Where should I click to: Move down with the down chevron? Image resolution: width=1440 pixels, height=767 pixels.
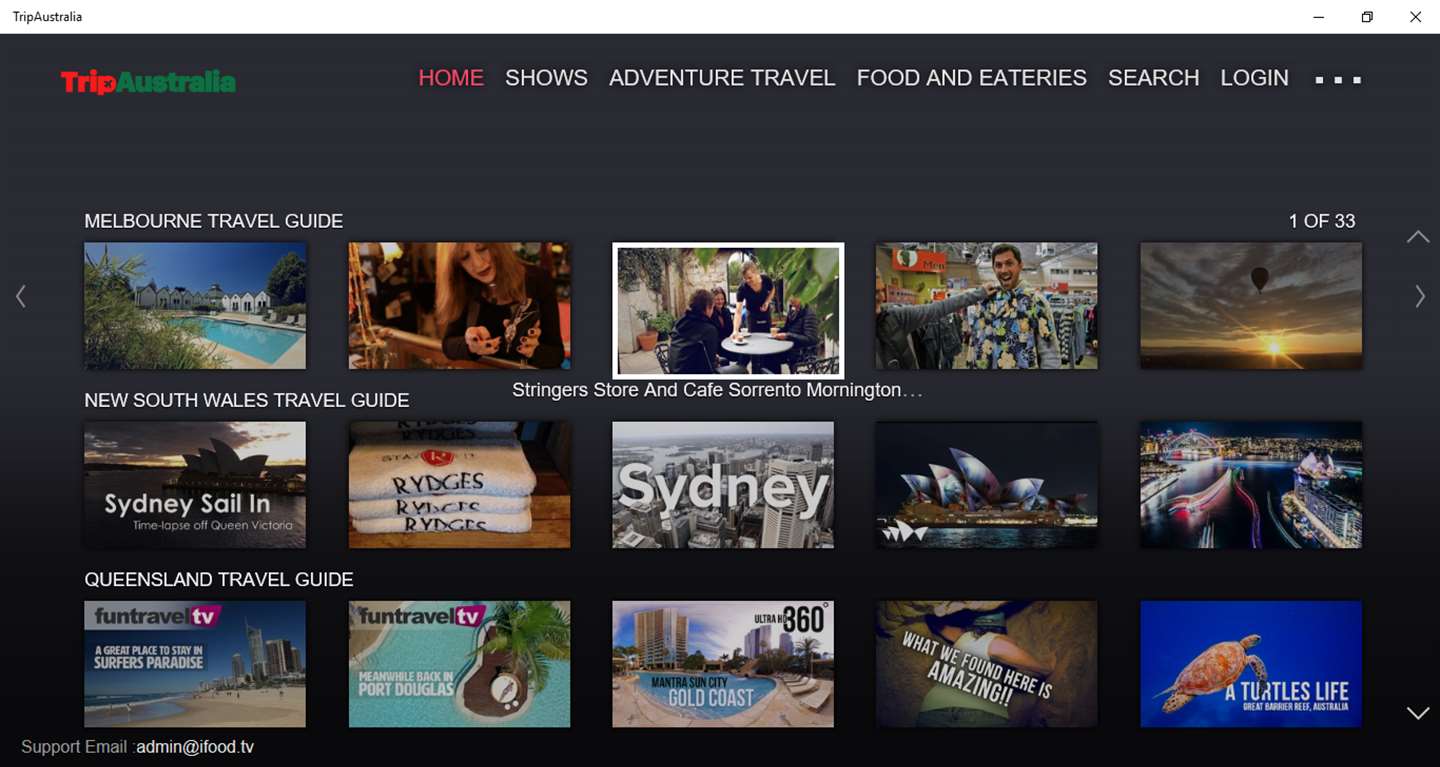pyautogui.click(x=1418, y=713)
